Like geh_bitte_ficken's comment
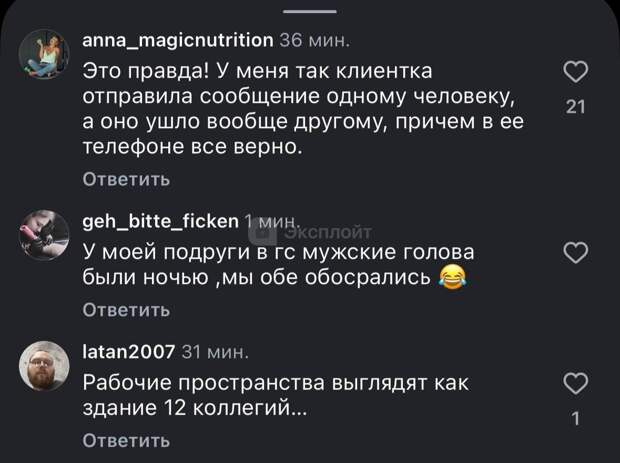The height and width of the screenshot is (463, 620). 576,254
